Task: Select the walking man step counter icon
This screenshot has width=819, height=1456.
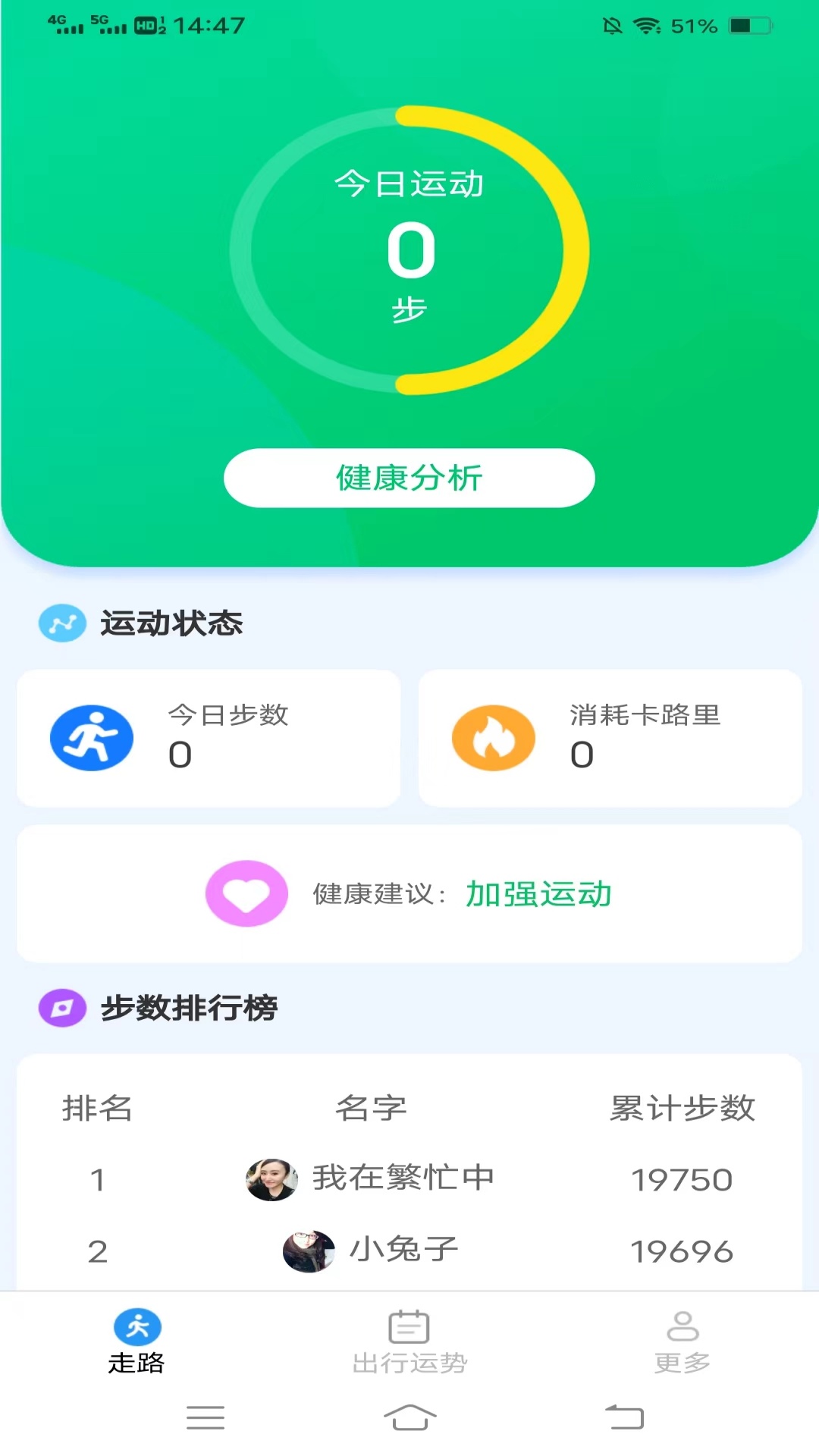Action: [x=91, y=737]
